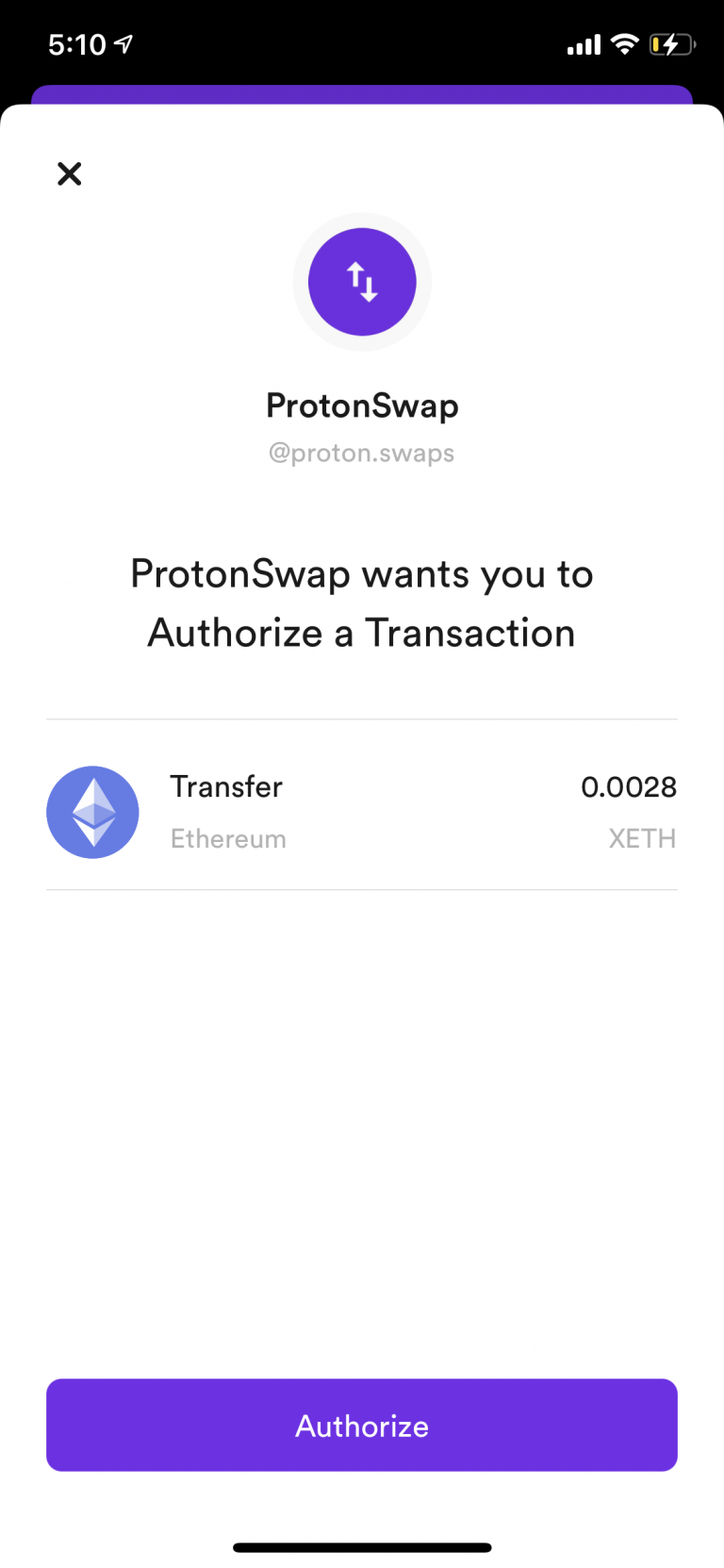
Task: Tap the Wi-Fi icon in status bar
Action: 624,43
